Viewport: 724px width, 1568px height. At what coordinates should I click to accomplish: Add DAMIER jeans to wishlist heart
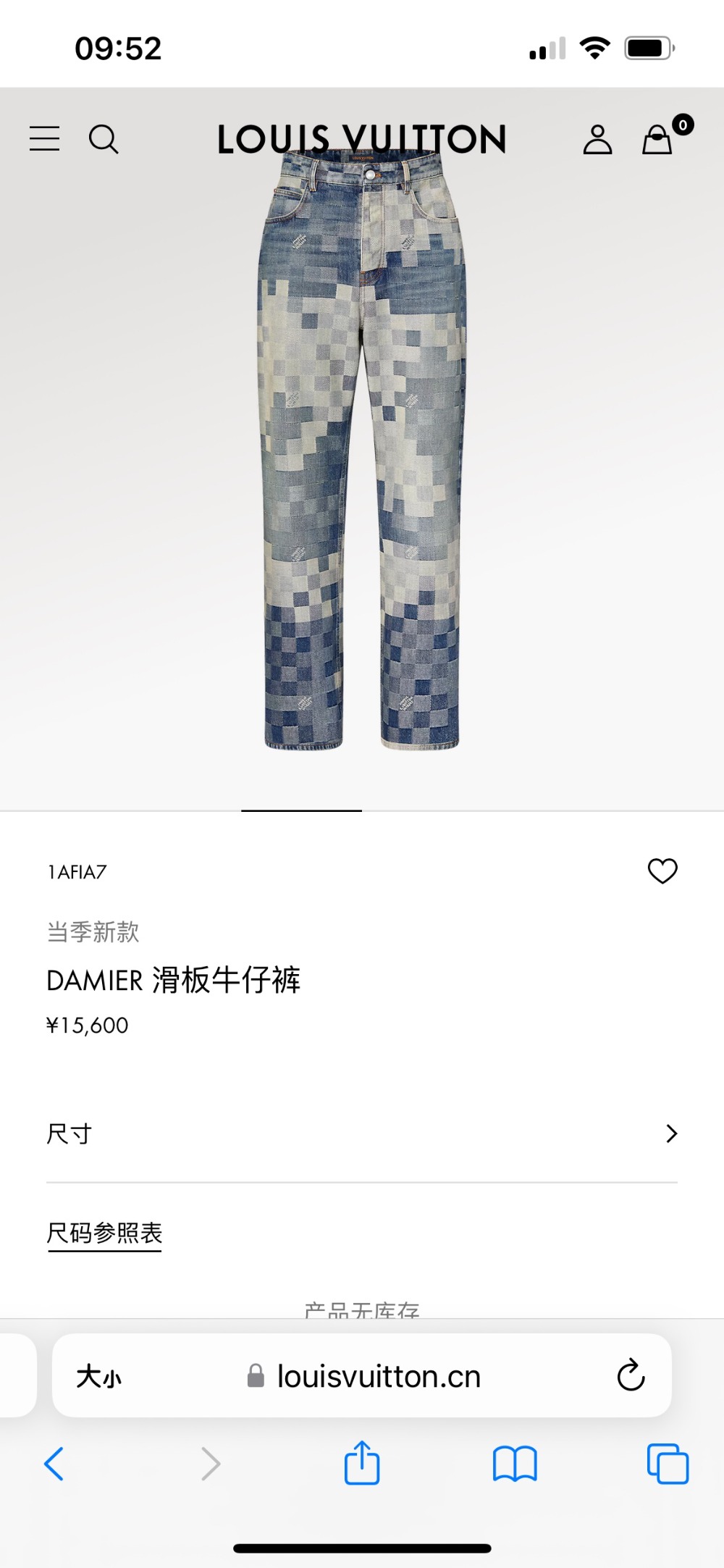pyautogui.click(x=662, y=871)
